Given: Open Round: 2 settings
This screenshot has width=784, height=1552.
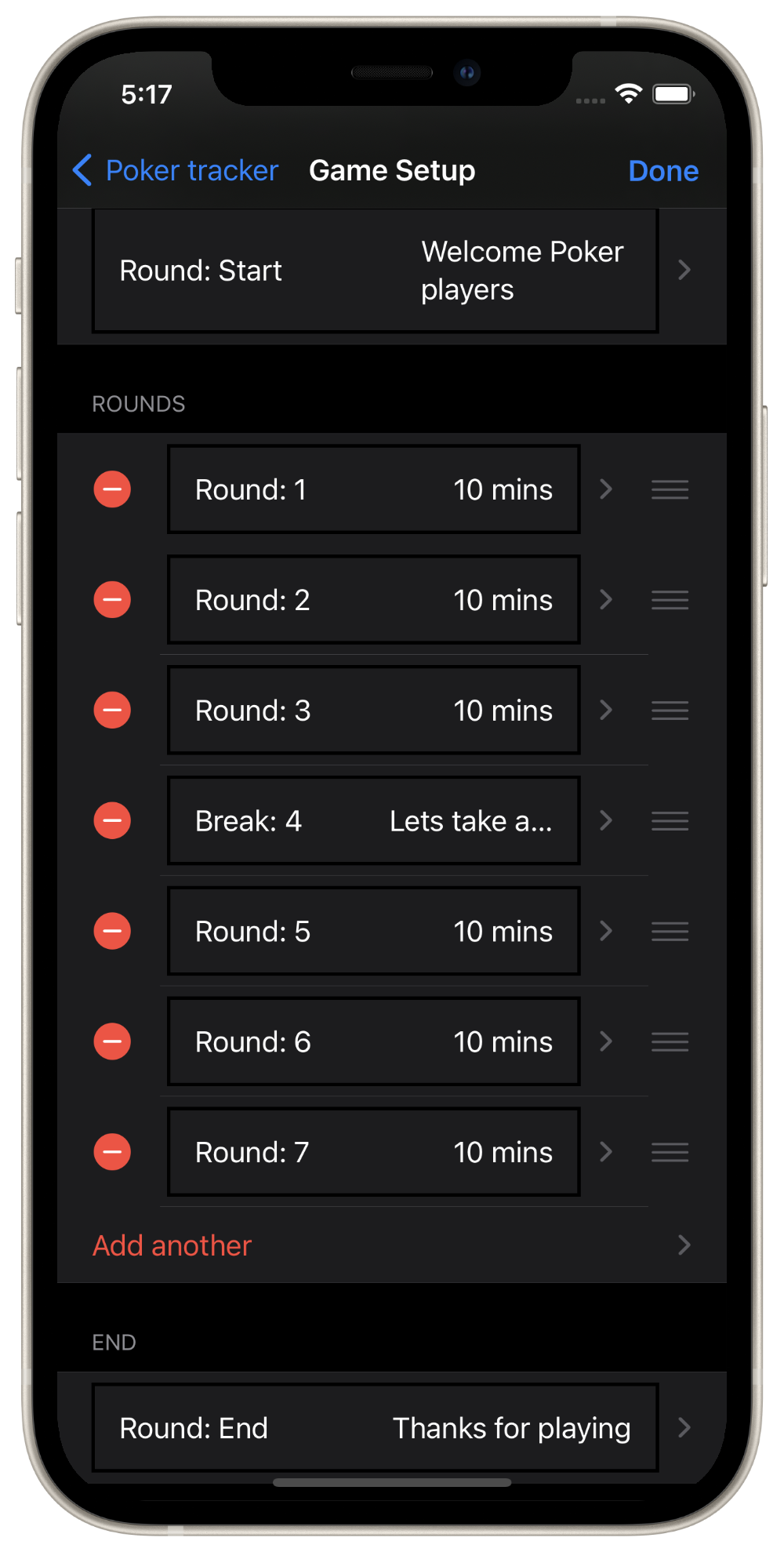Looking at the screenshot, I should 373,600.
